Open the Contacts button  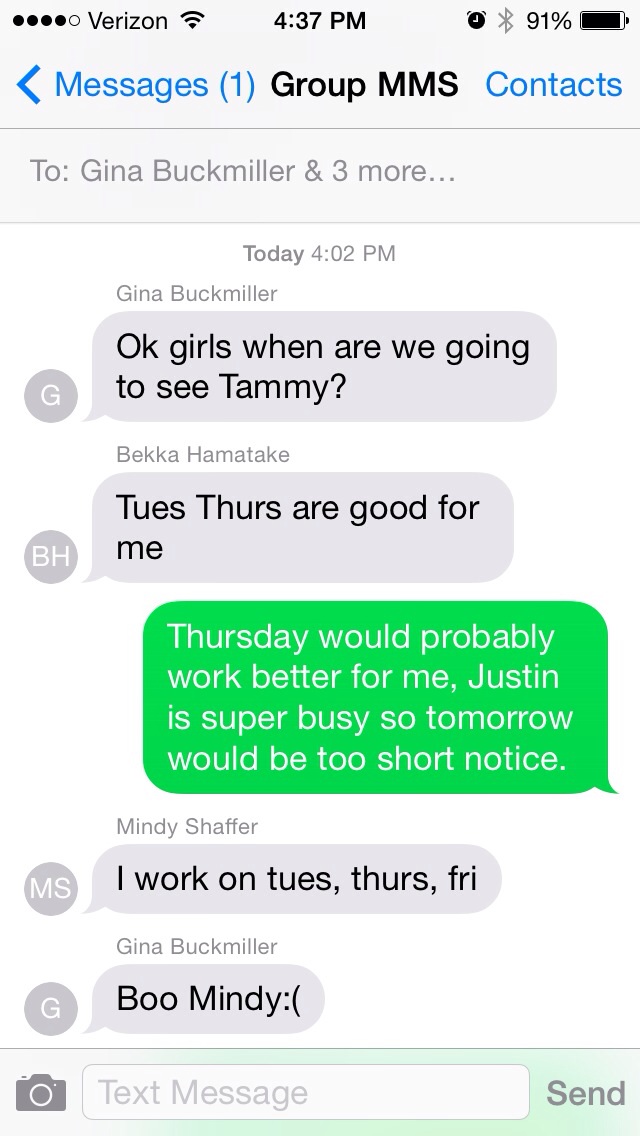(x=553, y=85)
